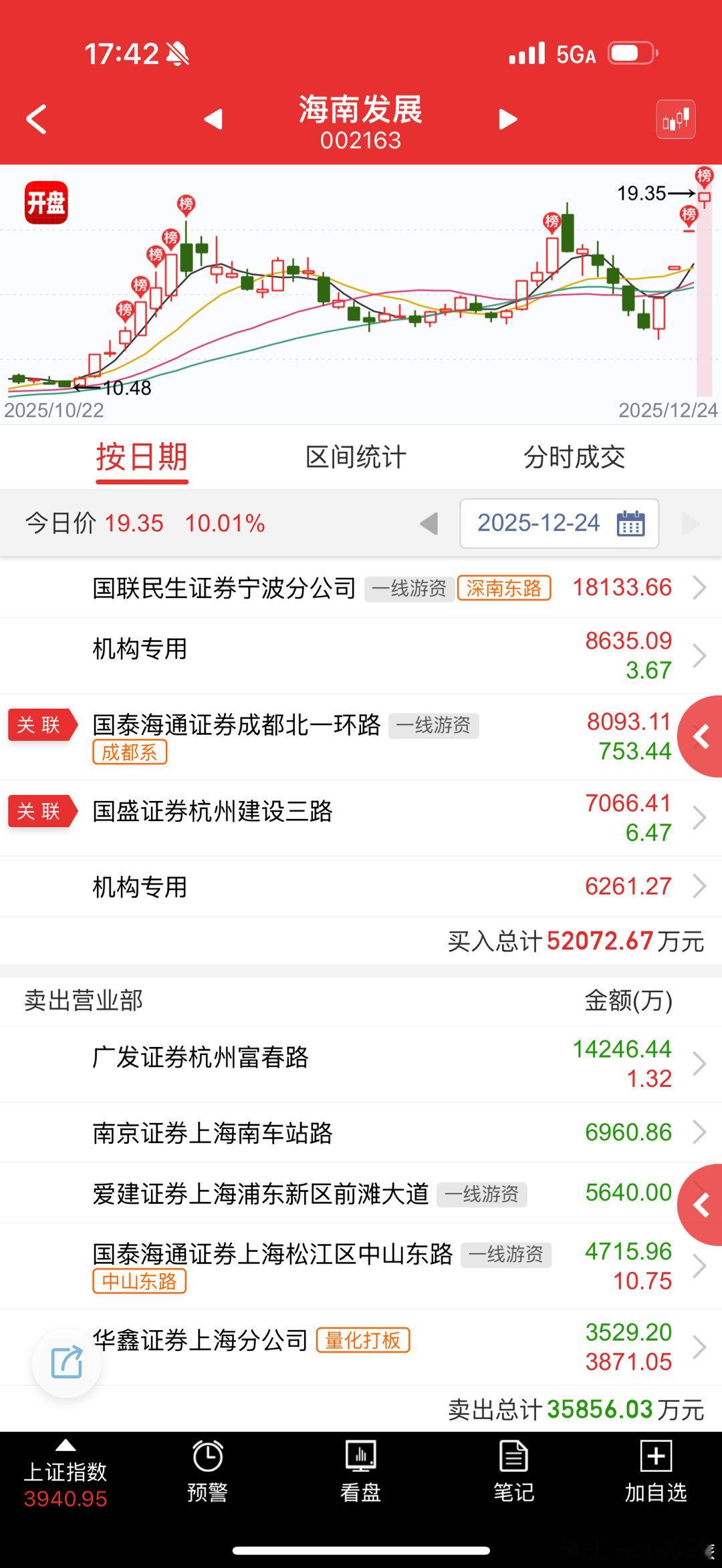Screen dimensions: 722x1568
Task: Expand the 机构专用 buyer row chevron
Action: tap(699, 655)
